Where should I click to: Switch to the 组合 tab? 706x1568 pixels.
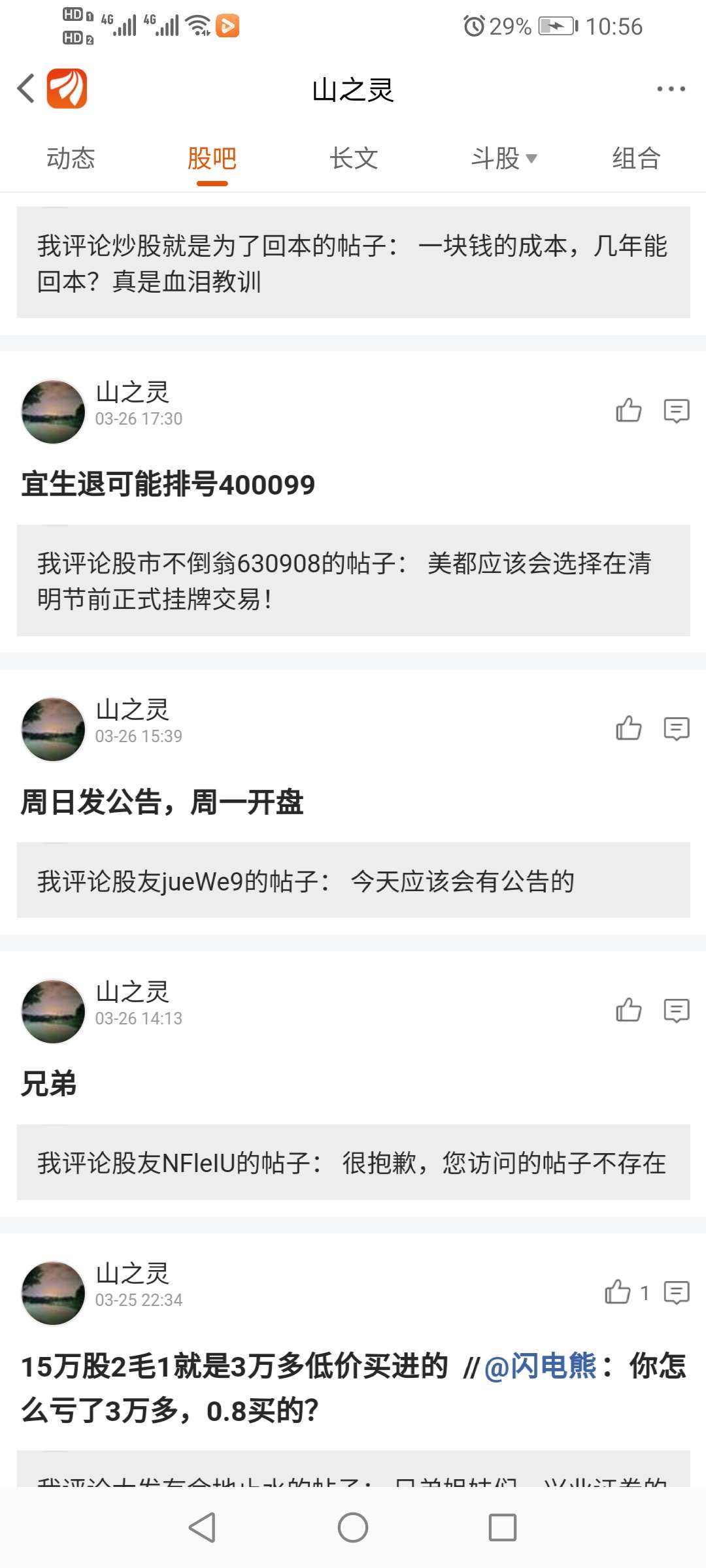click(x=634, y=158)
